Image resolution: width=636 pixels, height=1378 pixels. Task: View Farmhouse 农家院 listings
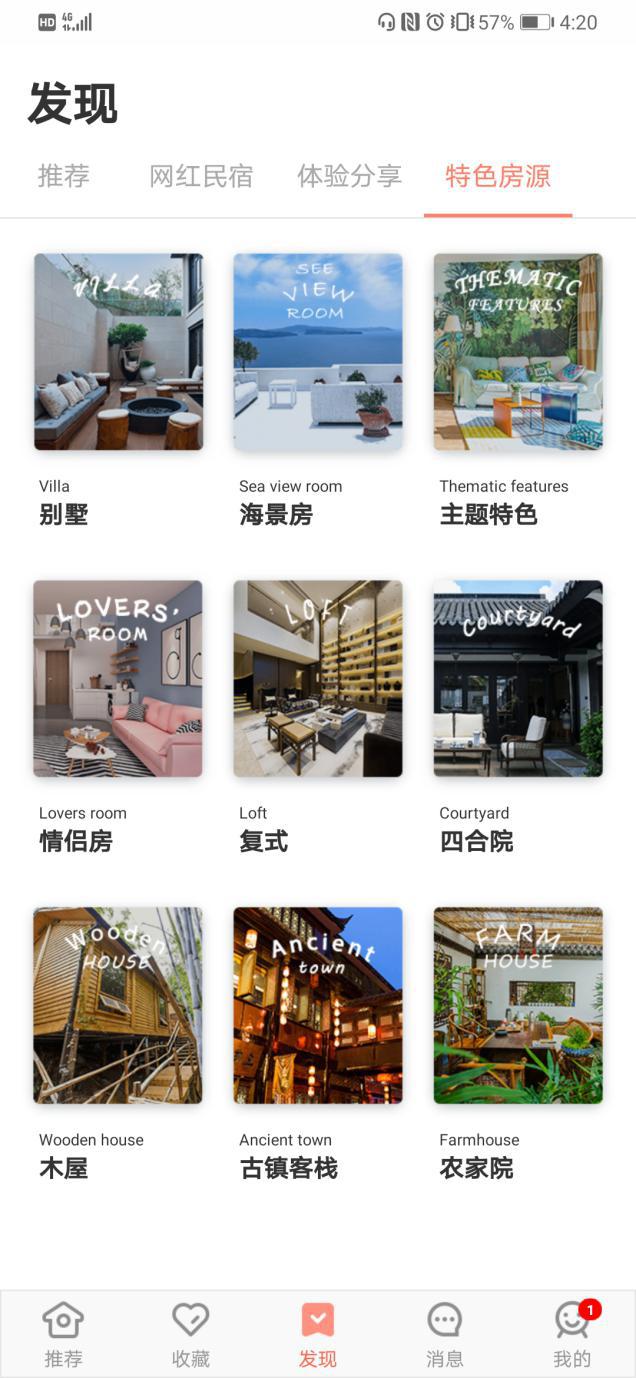518,1005
